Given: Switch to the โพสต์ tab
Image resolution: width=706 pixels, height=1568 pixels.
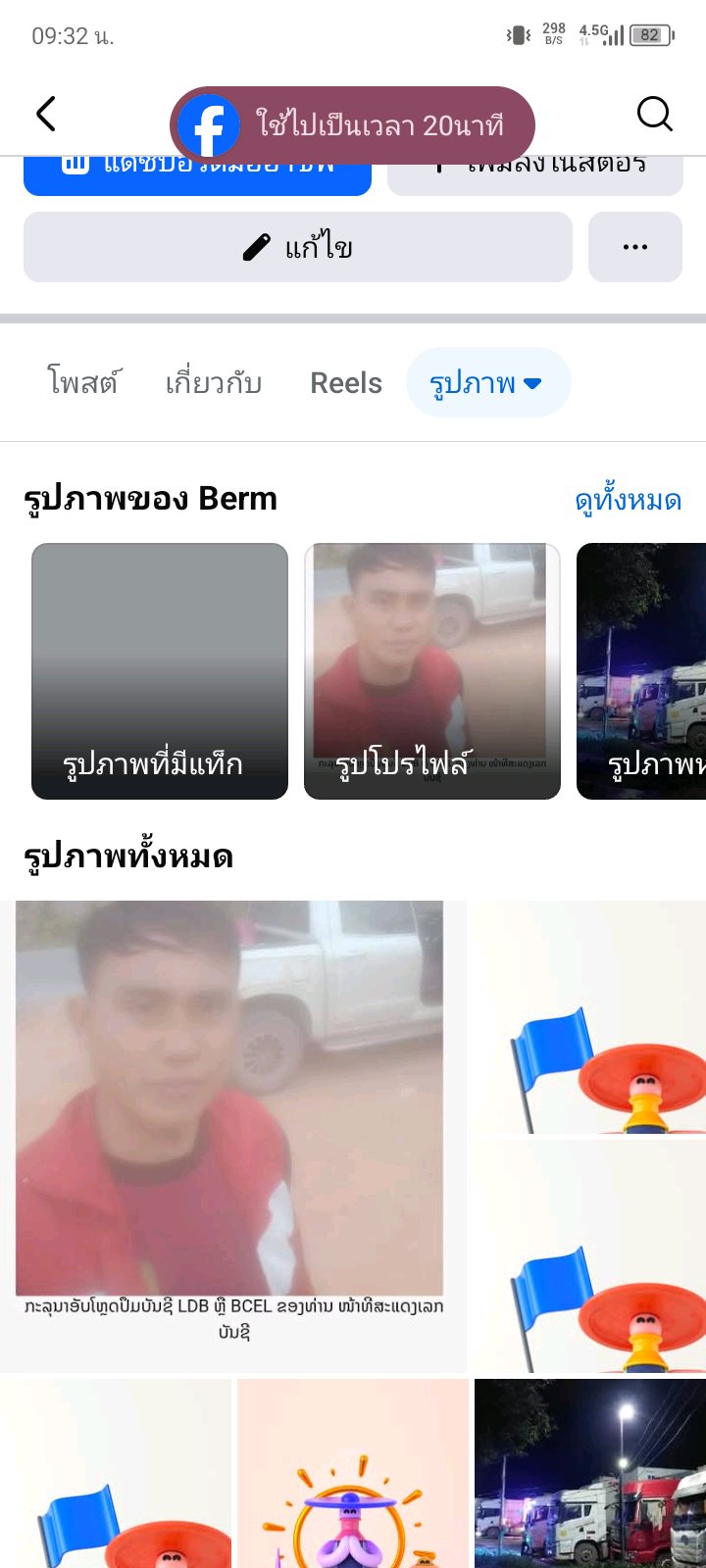Looking at the screenshot, I should [x=83, y=382].
